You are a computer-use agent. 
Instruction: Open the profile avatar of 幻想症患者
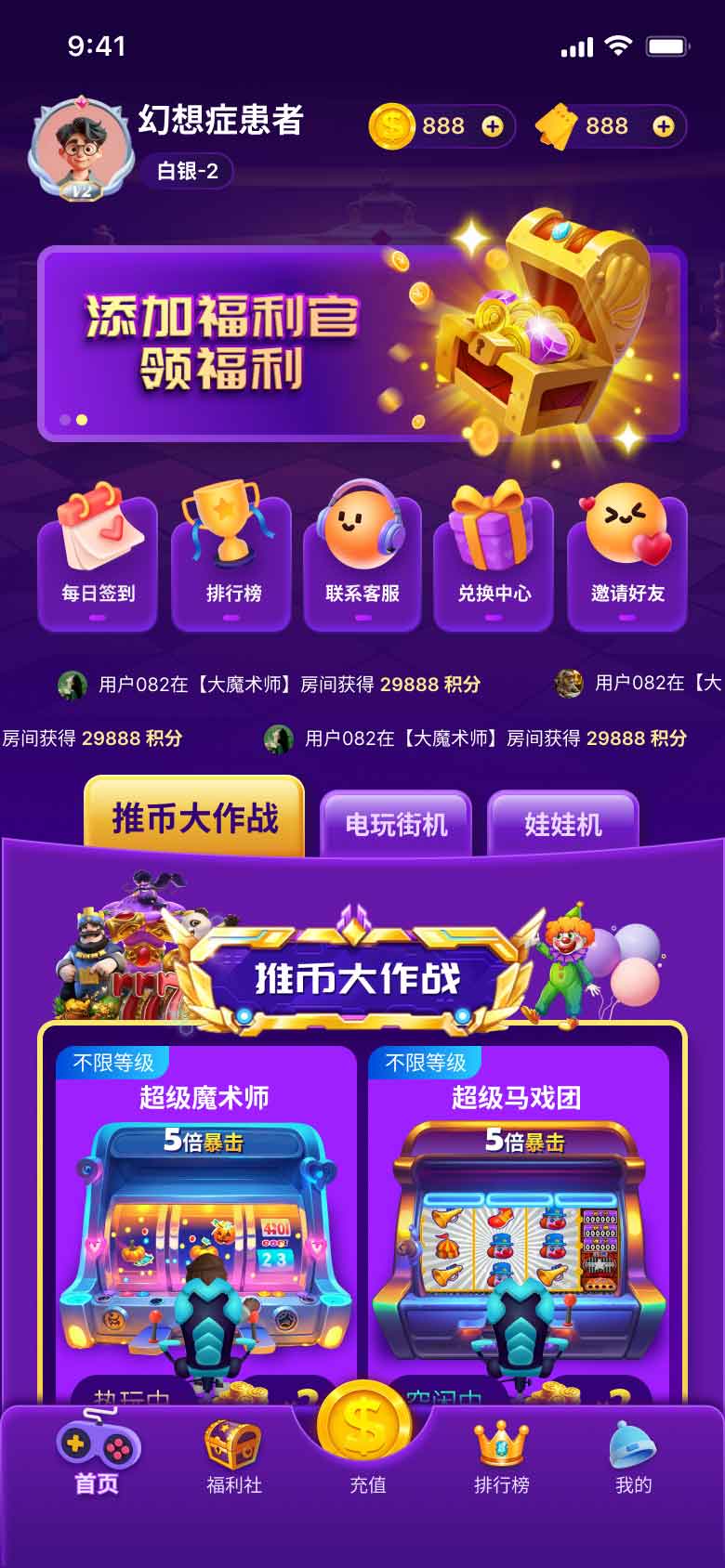point(80,149)
